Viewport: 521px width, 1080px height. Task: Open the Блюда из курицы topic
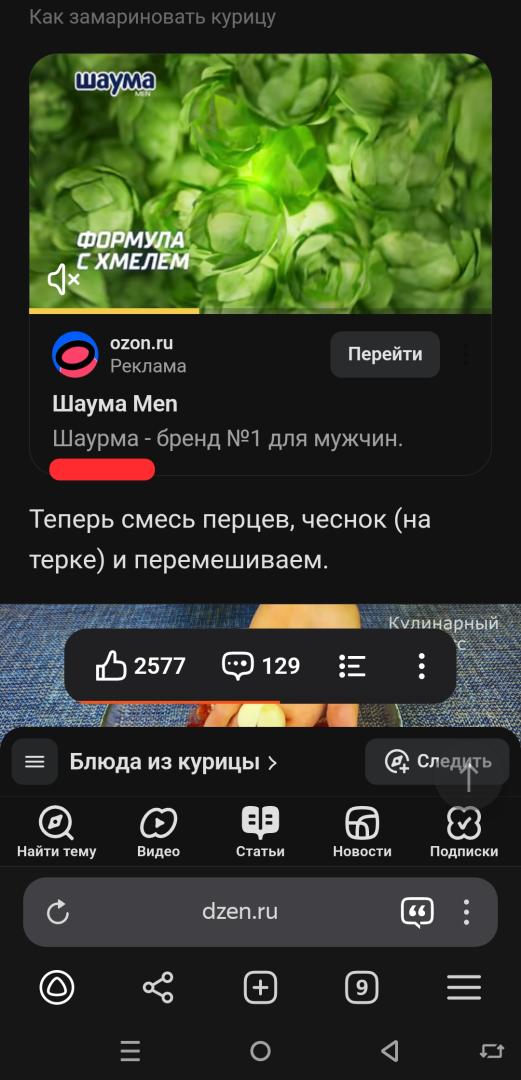[x=173, y=762]
